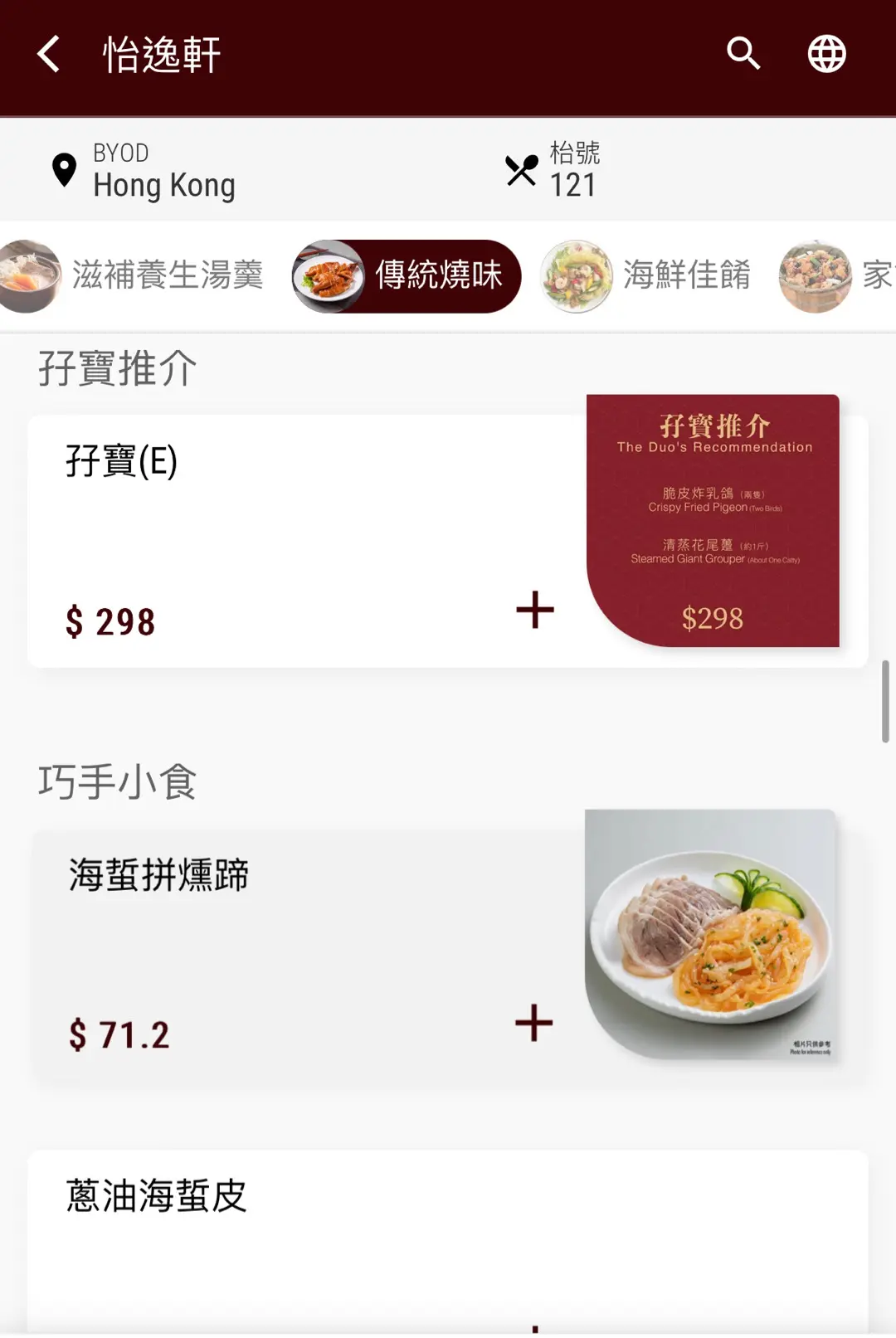This screenshot has height=1338, width=896.
Task: Add 孖寶(E) to the order
Action: click(x=535, y=610)
